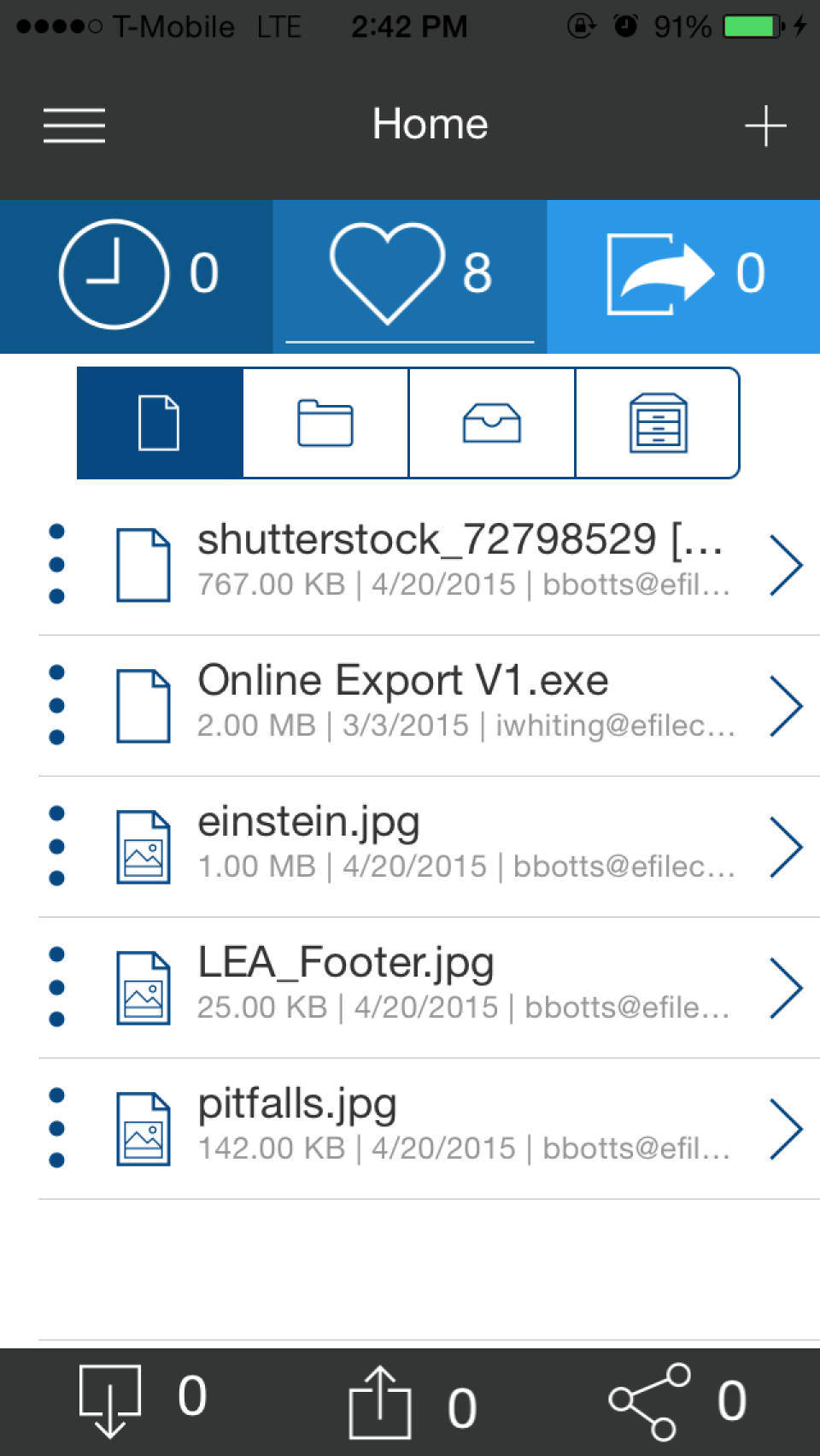View the 8 favorited items via heart icon
This screenshot has width=820, height=1456.
tap(409, 275)
